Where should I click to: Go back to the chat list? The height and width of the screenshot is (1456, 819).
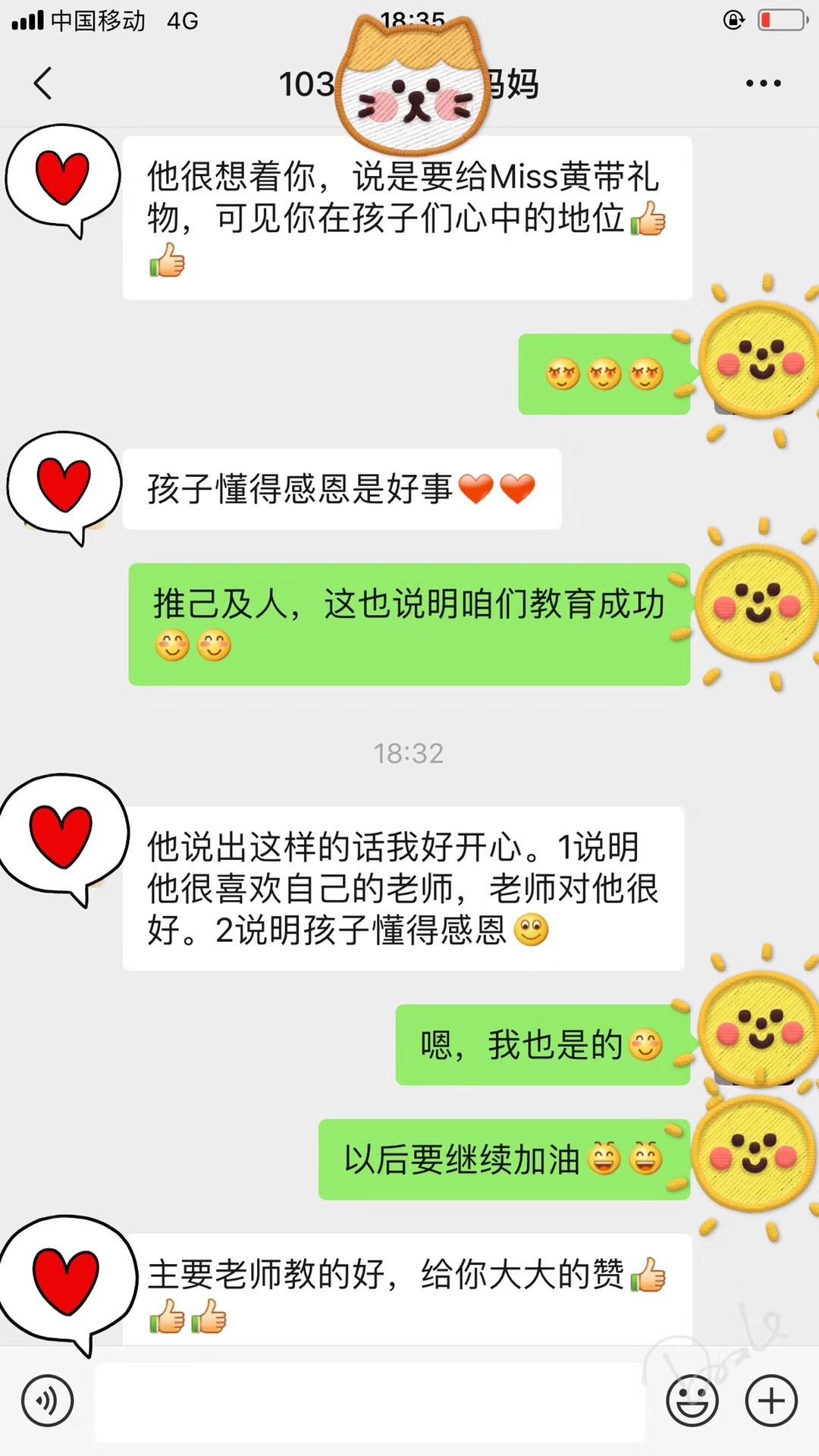pyautogui.click(x=43, y=83)
